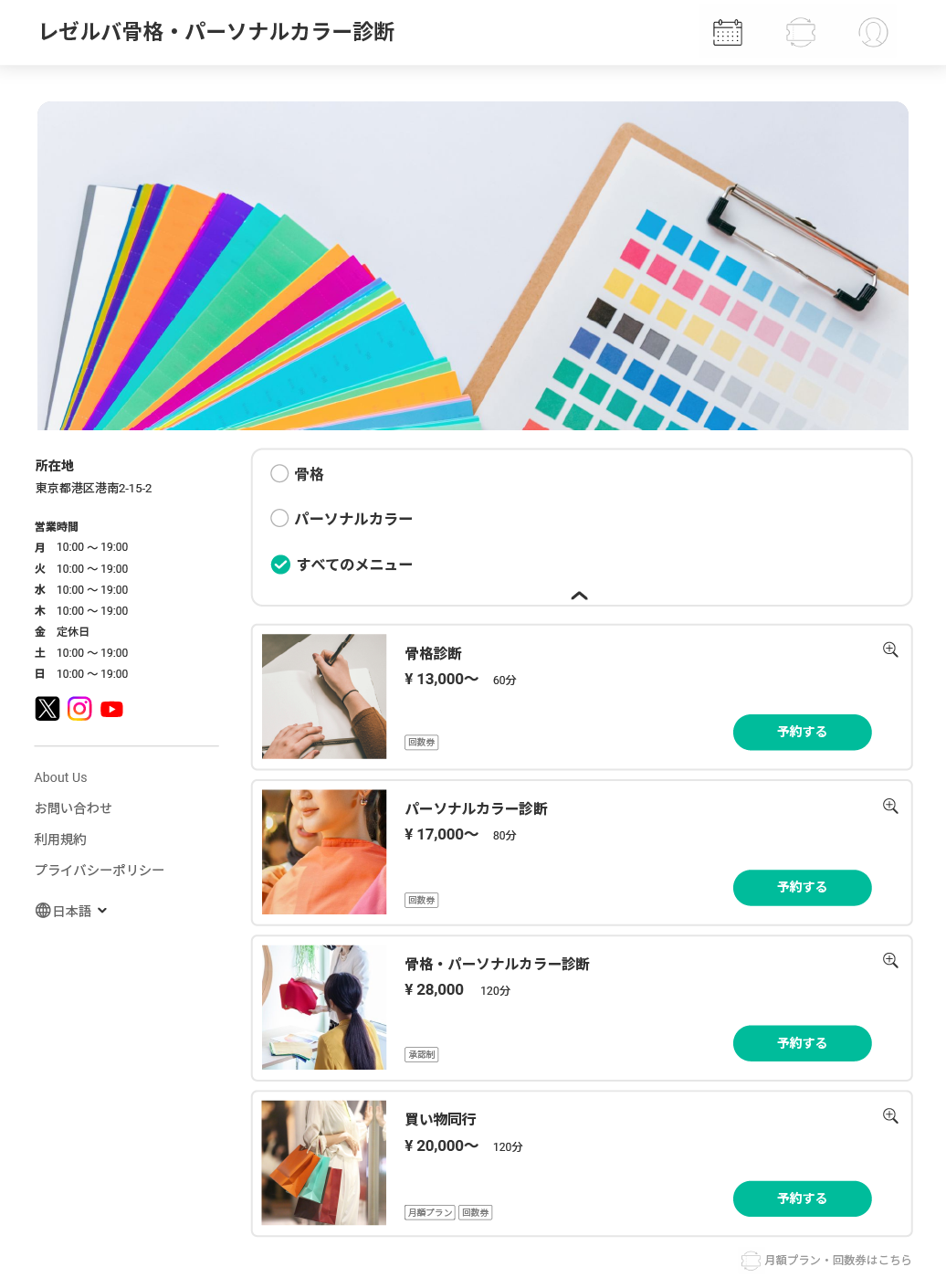The height and width of the screenshot is (1288, 946).
Task: Open the reservation calendar icon
Action: (x=727, y=33)
